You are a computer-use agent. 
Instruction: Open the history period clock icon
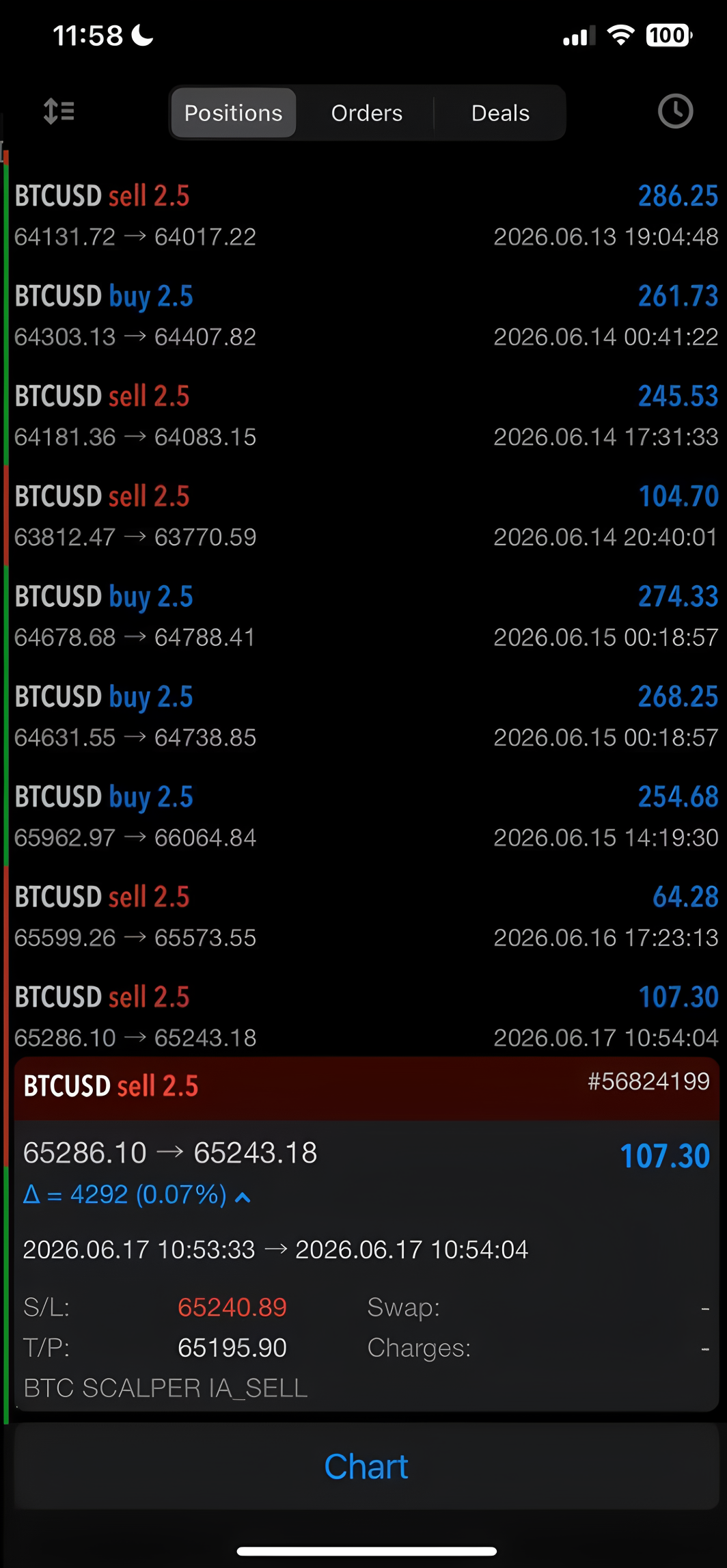click(675, 111)
